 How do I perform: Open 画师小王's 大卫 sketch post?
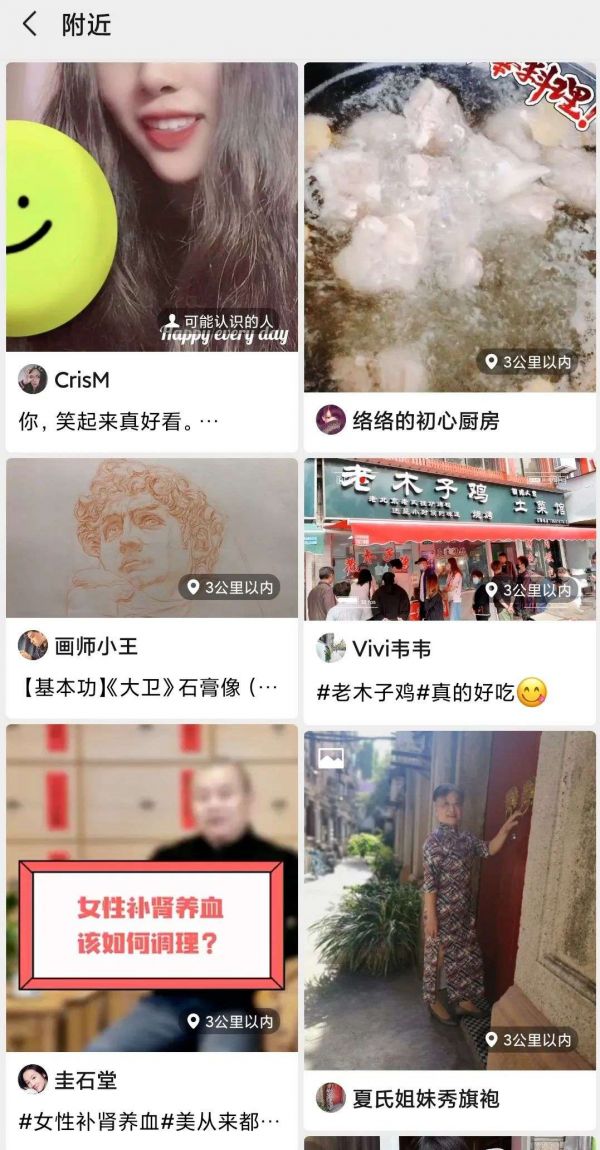click(x=152, y=537)
